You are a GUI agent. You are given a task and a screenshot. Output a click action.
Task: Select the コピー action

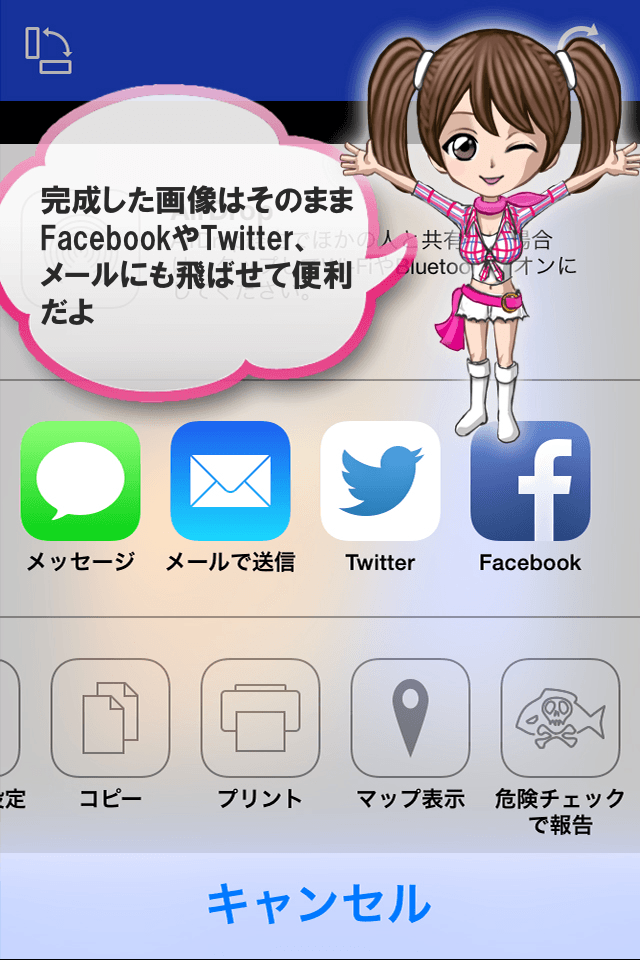click(110, 719)
